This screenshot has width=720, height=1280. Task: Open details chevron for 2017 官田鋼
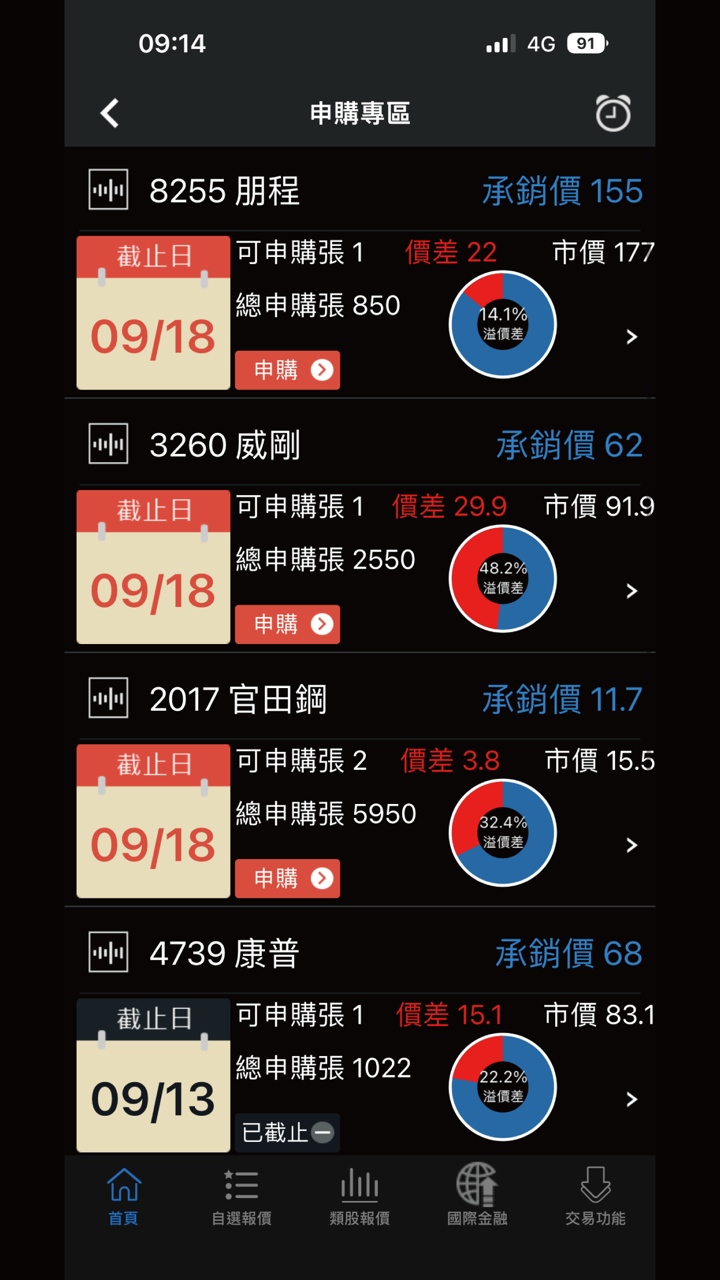click(x=631, y=845)
